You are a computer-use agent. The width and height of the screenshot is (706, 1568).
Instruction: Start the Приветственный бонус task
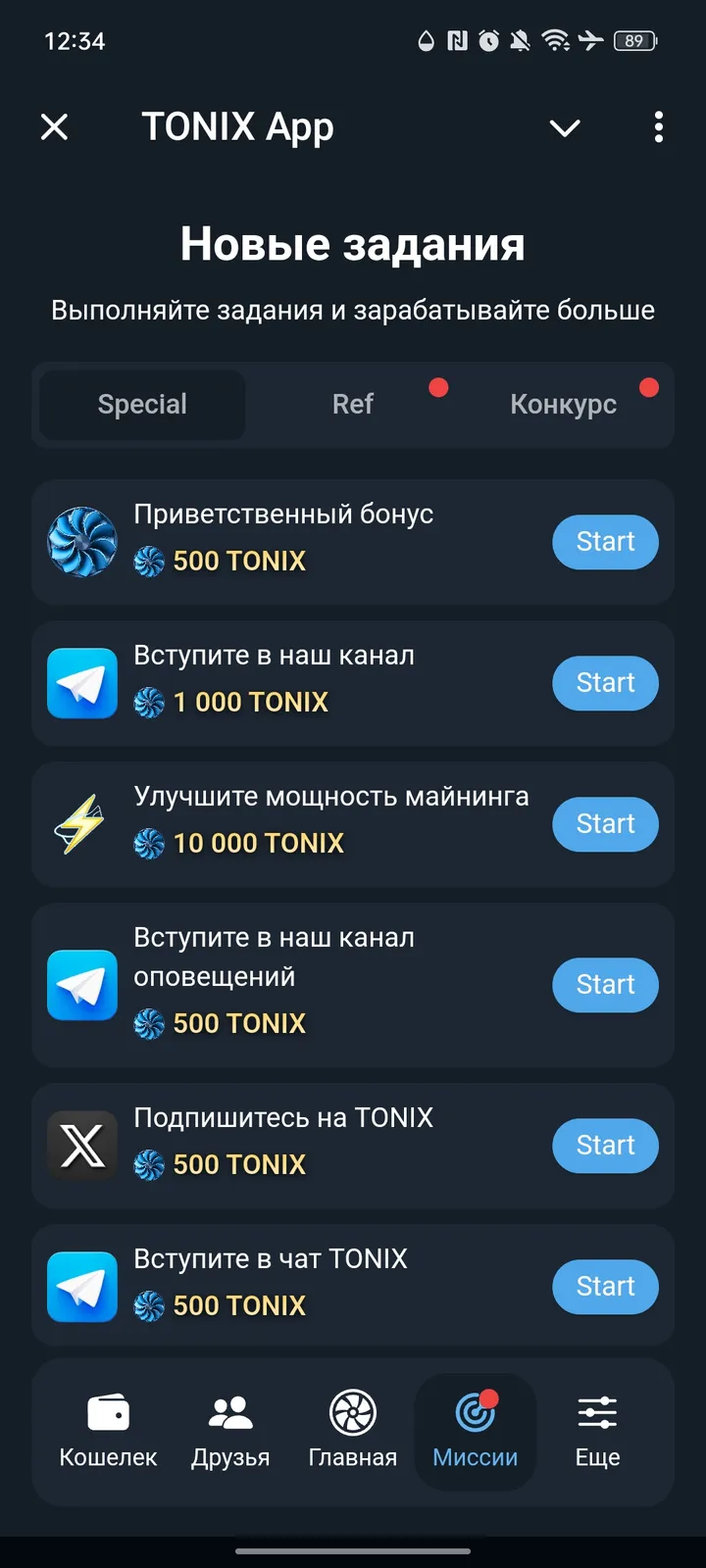605,542
